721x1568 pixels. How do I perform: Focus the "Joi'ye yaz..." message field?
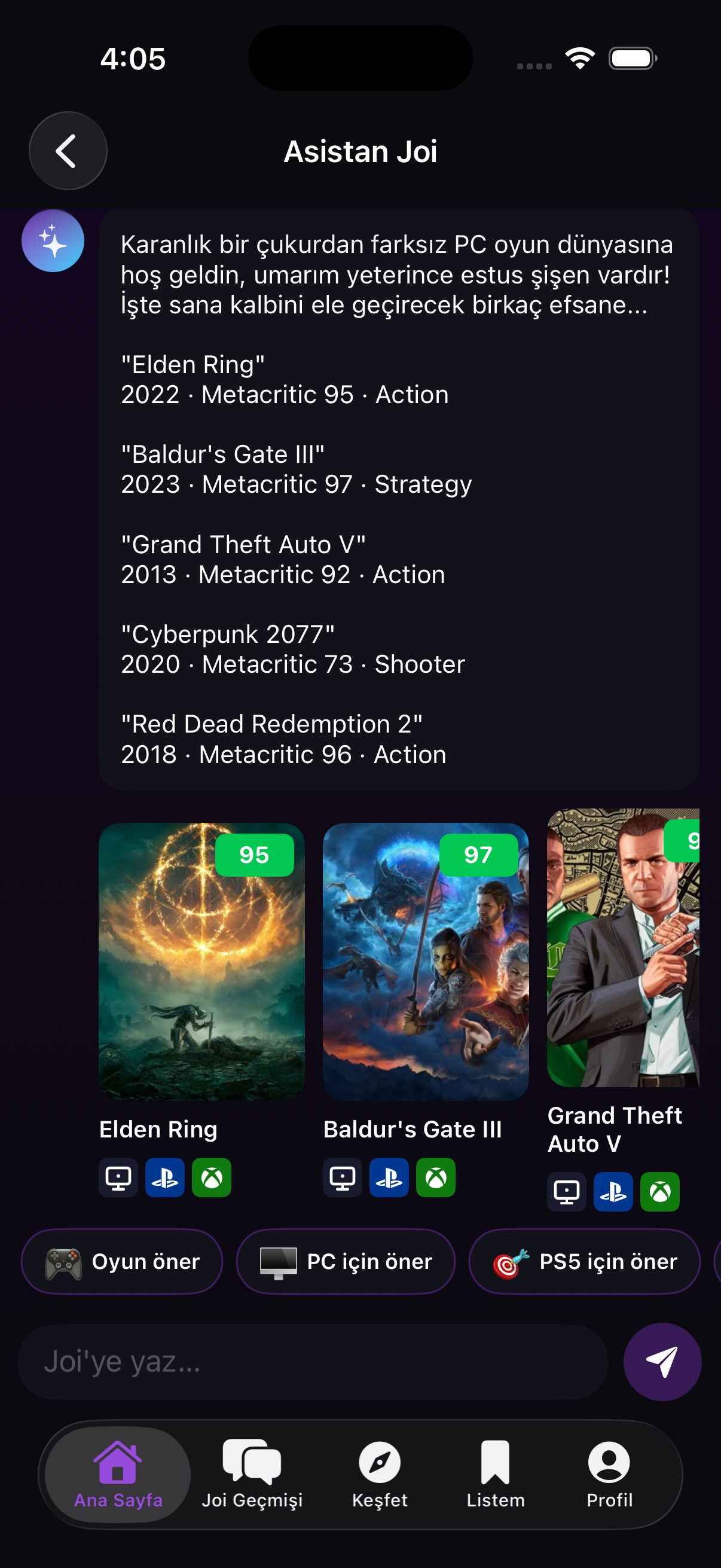313,1362
